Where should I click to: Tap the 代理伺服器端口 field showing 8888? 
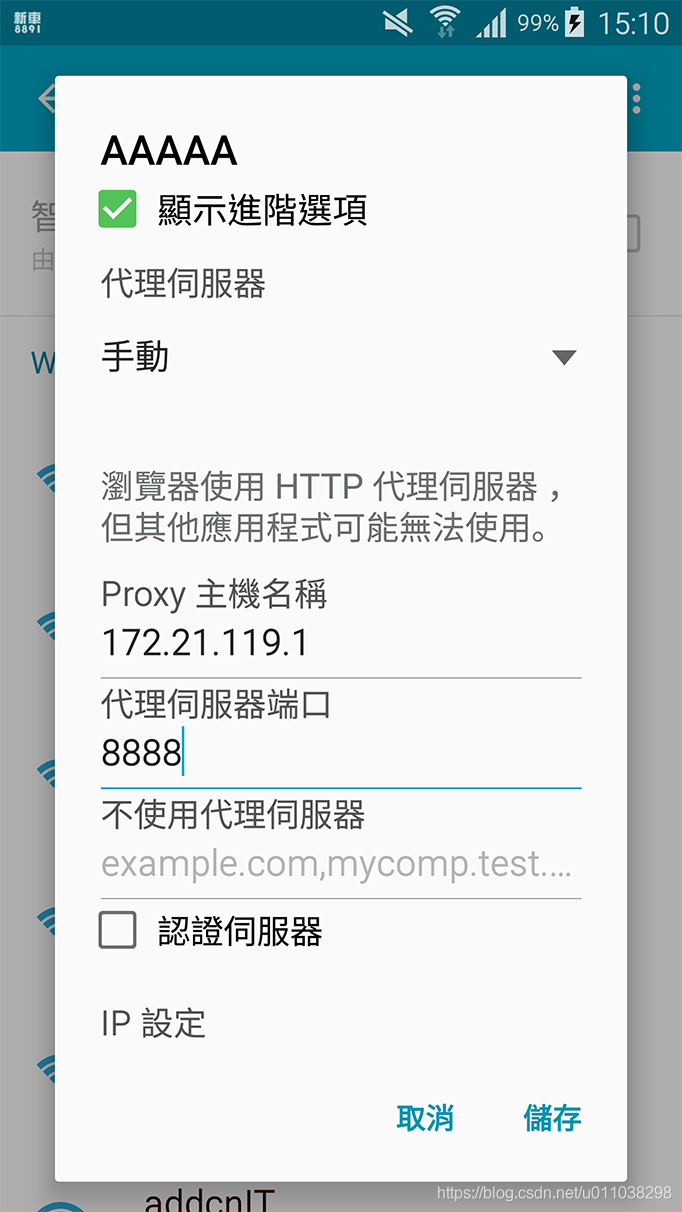(340, 753)
